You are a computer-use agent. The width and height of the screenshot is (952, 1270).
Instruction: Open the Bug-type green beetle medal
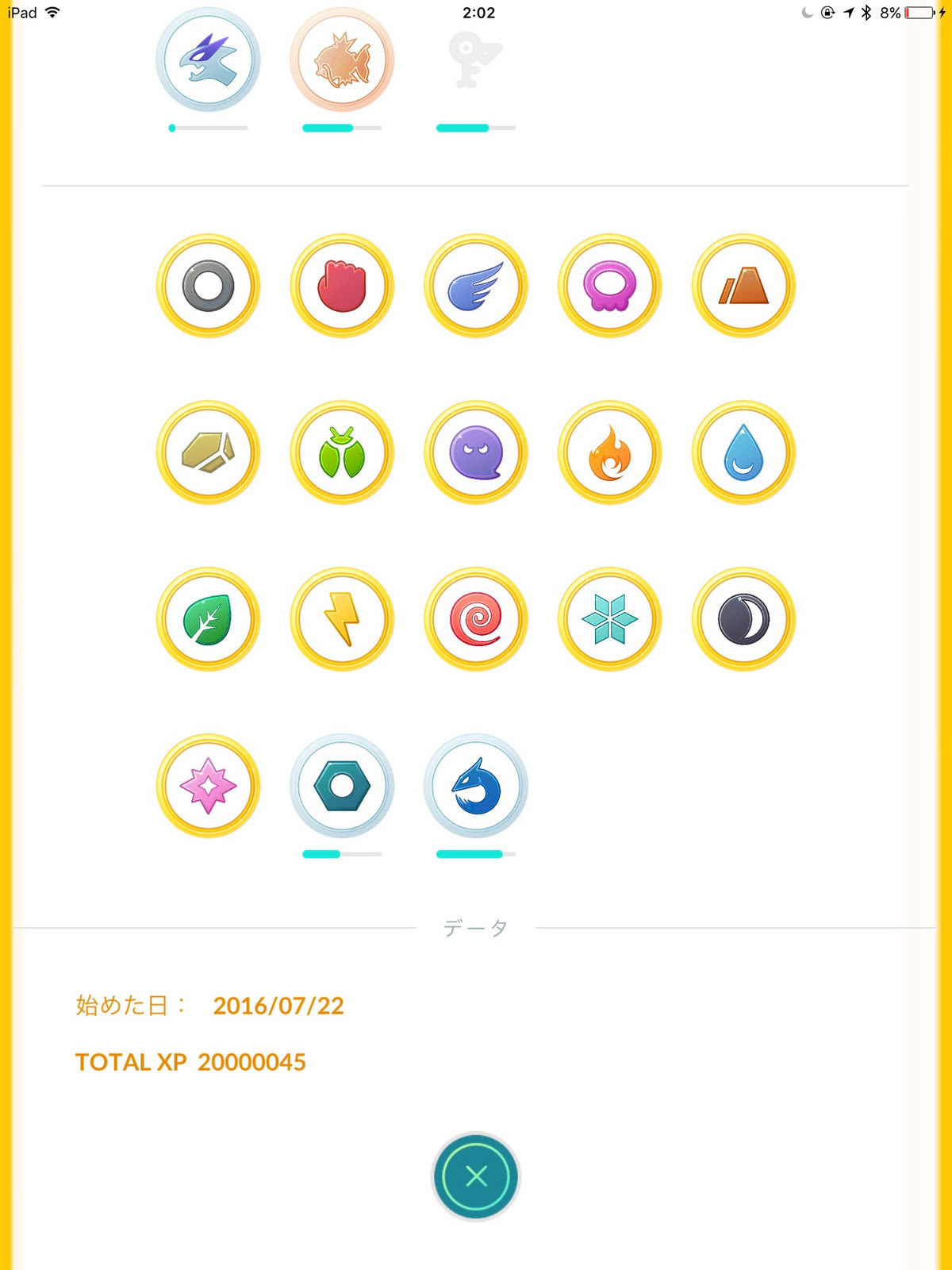click(342, 452)
